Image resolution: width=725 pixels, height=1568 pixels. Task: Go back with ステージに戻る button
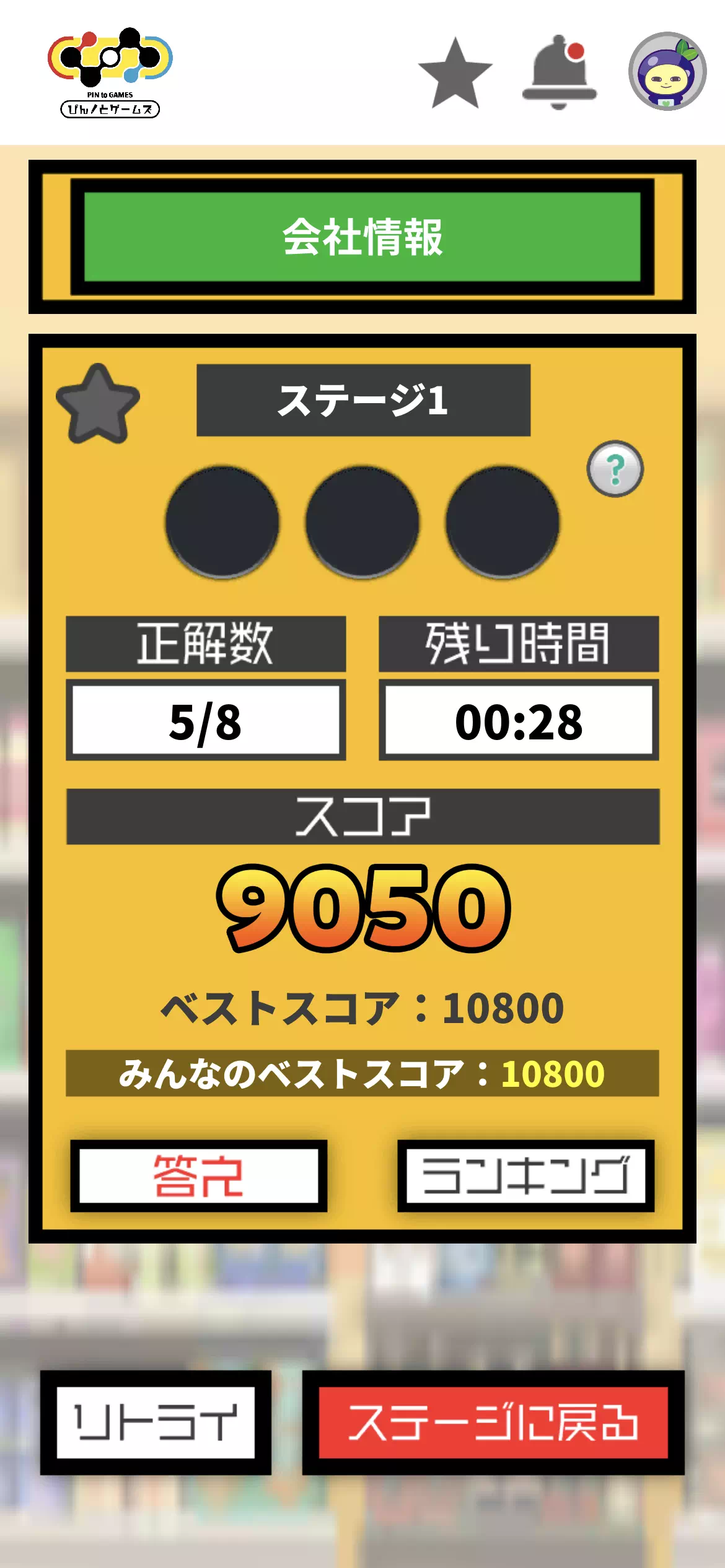[x=493, y=1422]
